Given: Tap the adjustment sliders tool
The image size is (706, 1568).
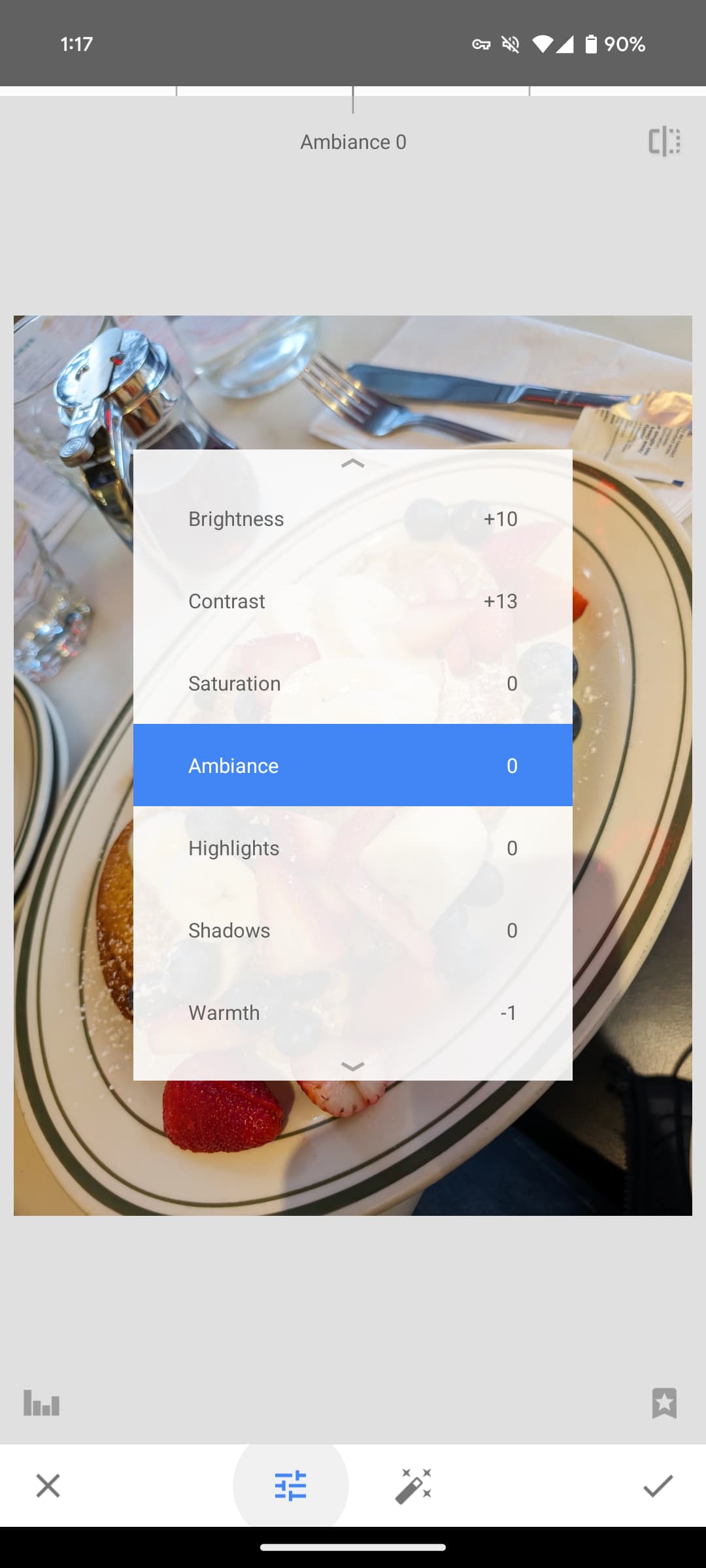Looking at the screenshot, I should [x=290, y=1486].
